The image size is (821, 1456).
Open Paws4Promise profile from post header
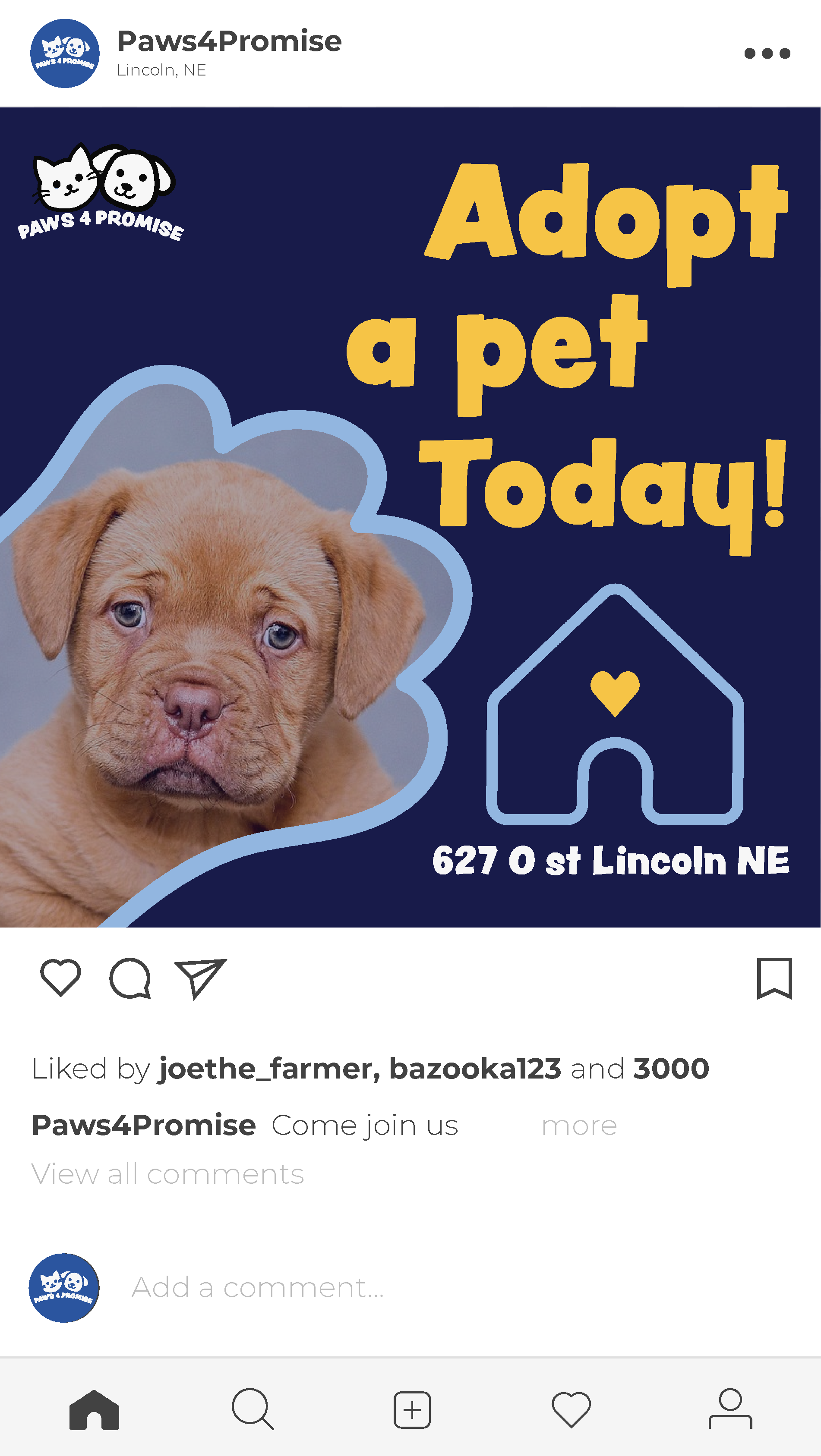(228, 41)
